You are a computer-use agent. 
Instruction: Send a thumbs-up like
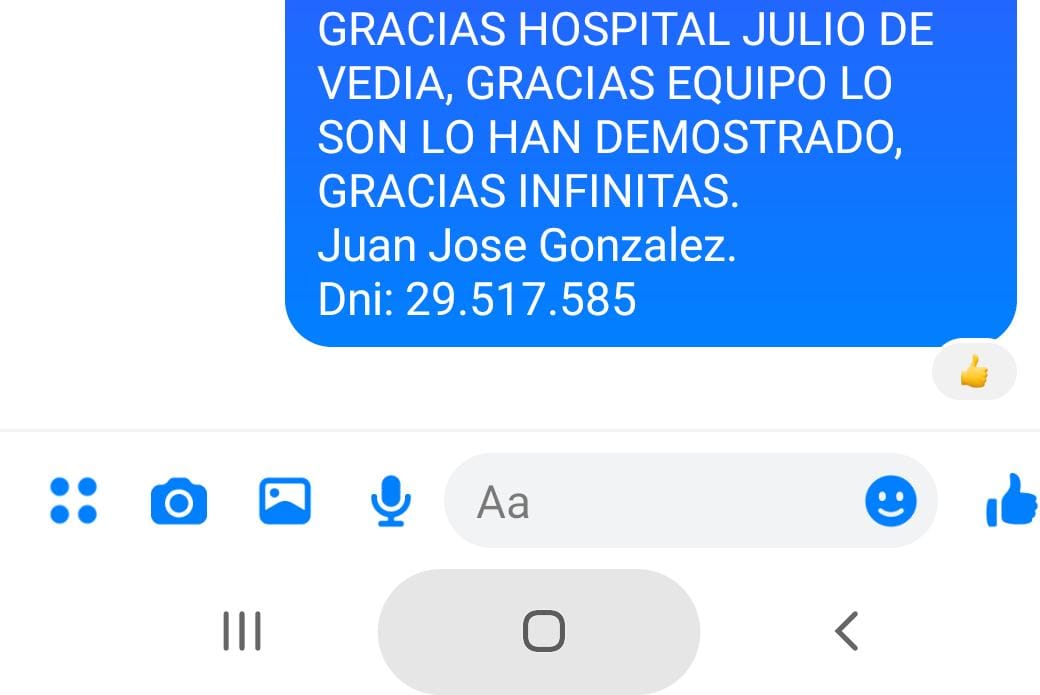[x=1012, y=501]
